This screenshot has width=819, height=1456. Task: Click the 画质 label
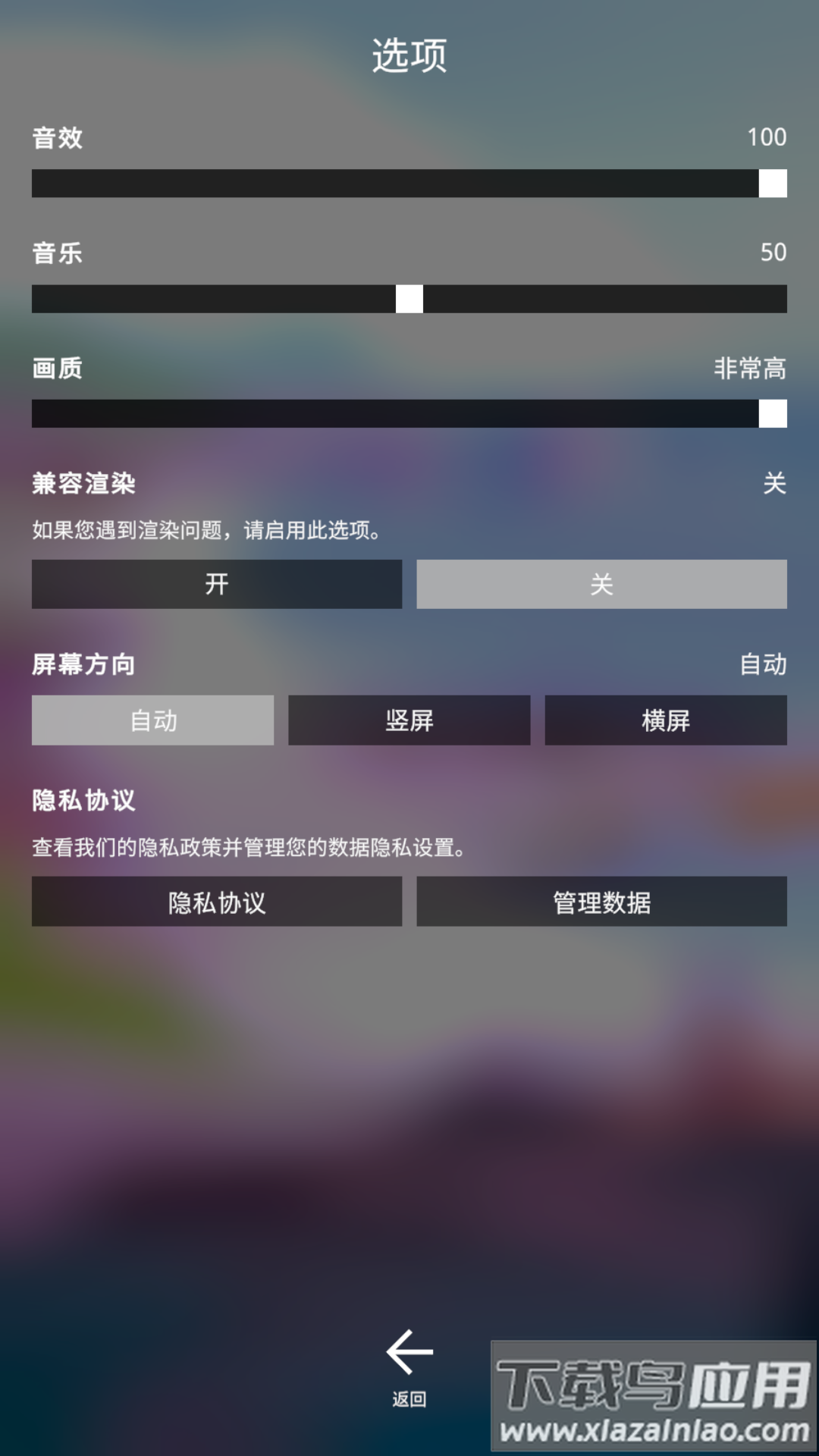coord(58,369)
